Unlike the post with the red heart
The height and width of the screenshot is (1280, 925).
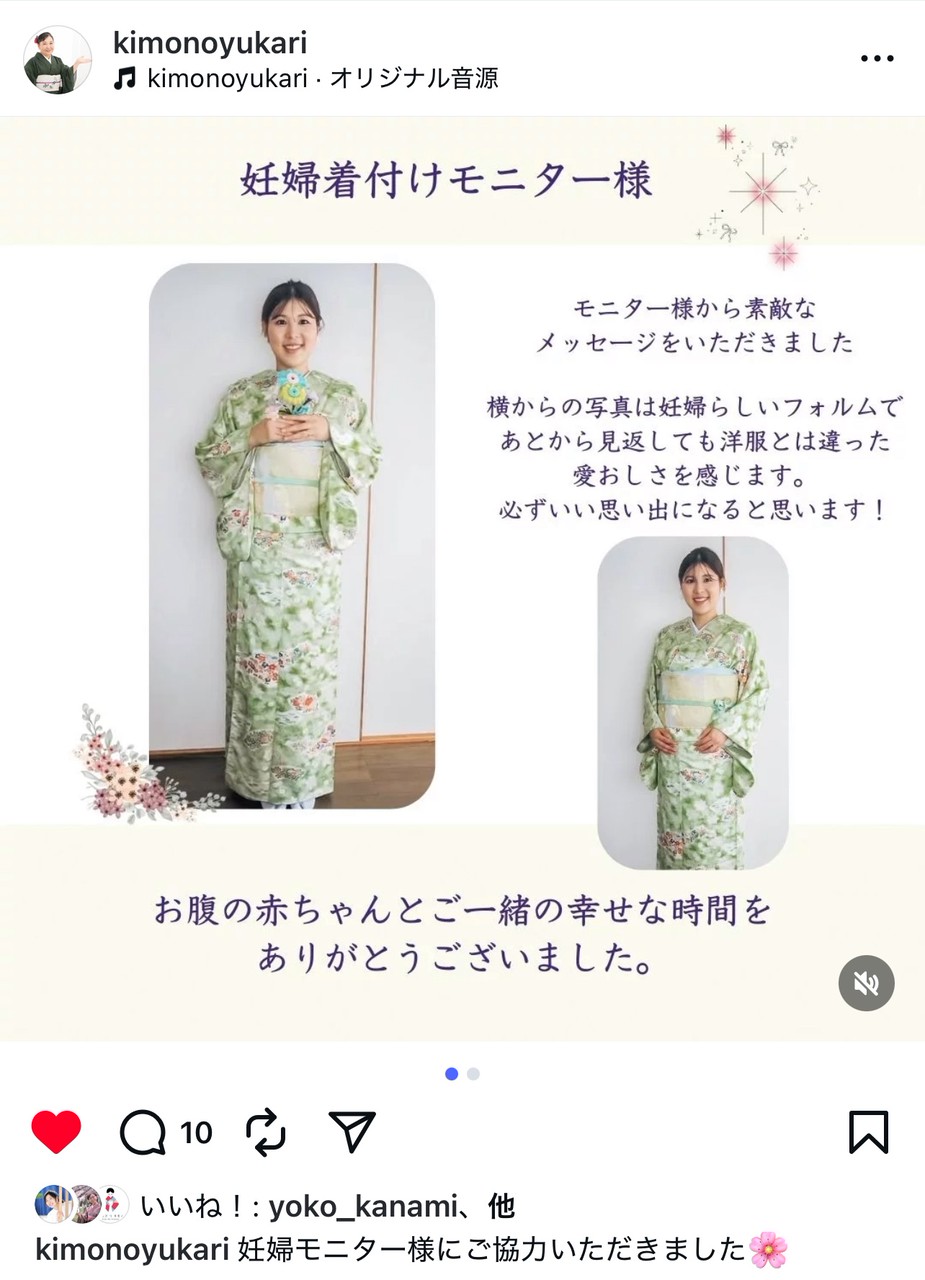coord(56,1132)
